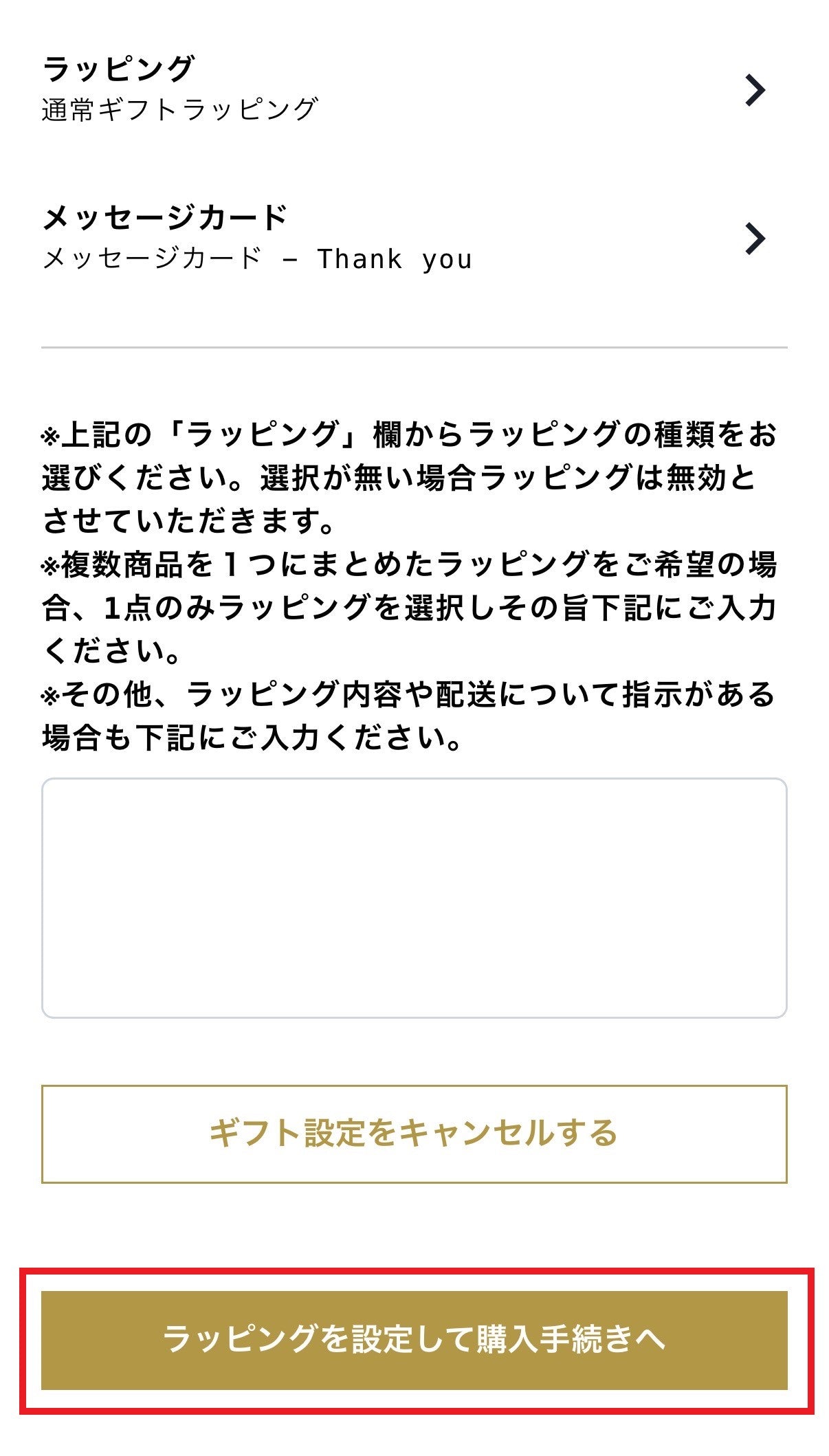The height and width of the screenshot is (1456, 829).
Task: Tap ギフト設定をキャンセルする button
Action: coord(414,1134)
